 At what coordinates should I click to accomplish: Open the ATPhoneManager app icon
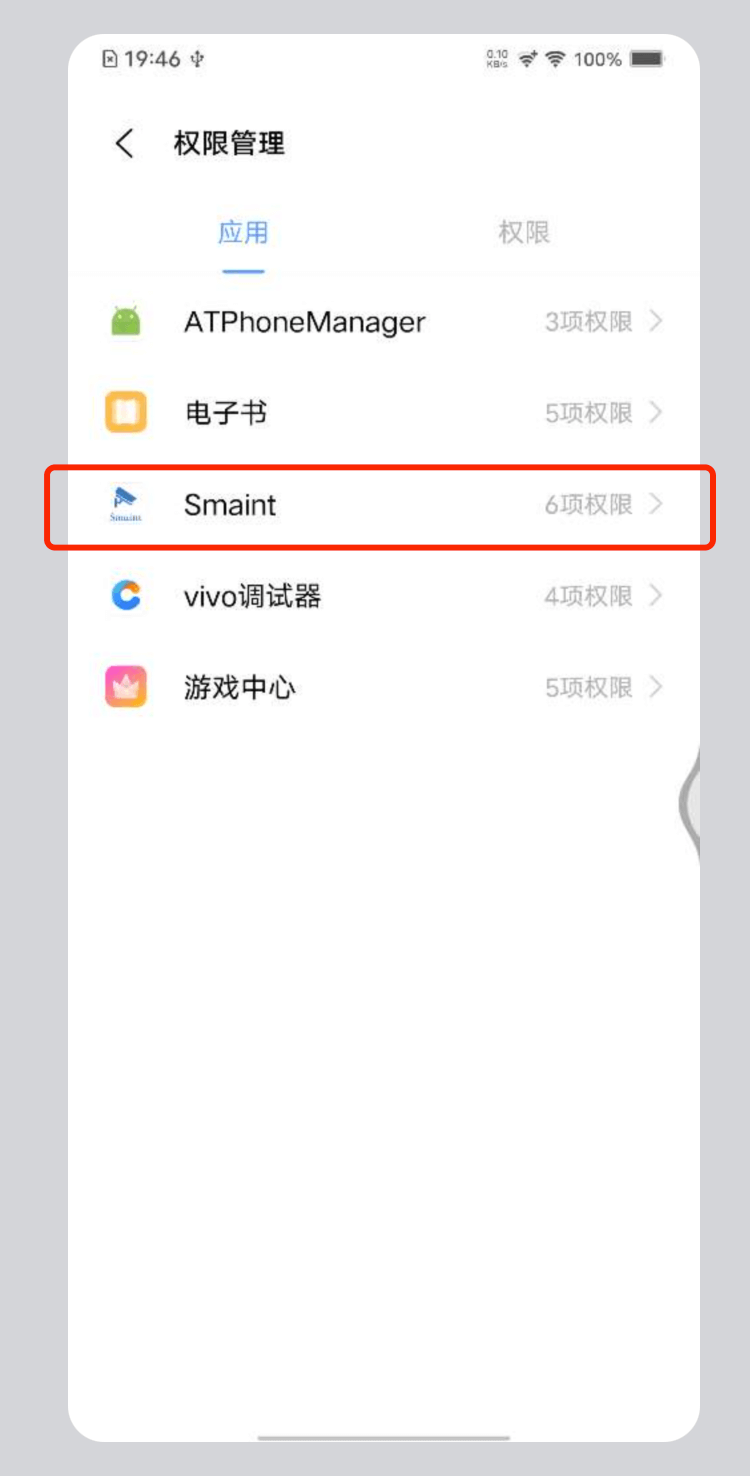point(124,321)
